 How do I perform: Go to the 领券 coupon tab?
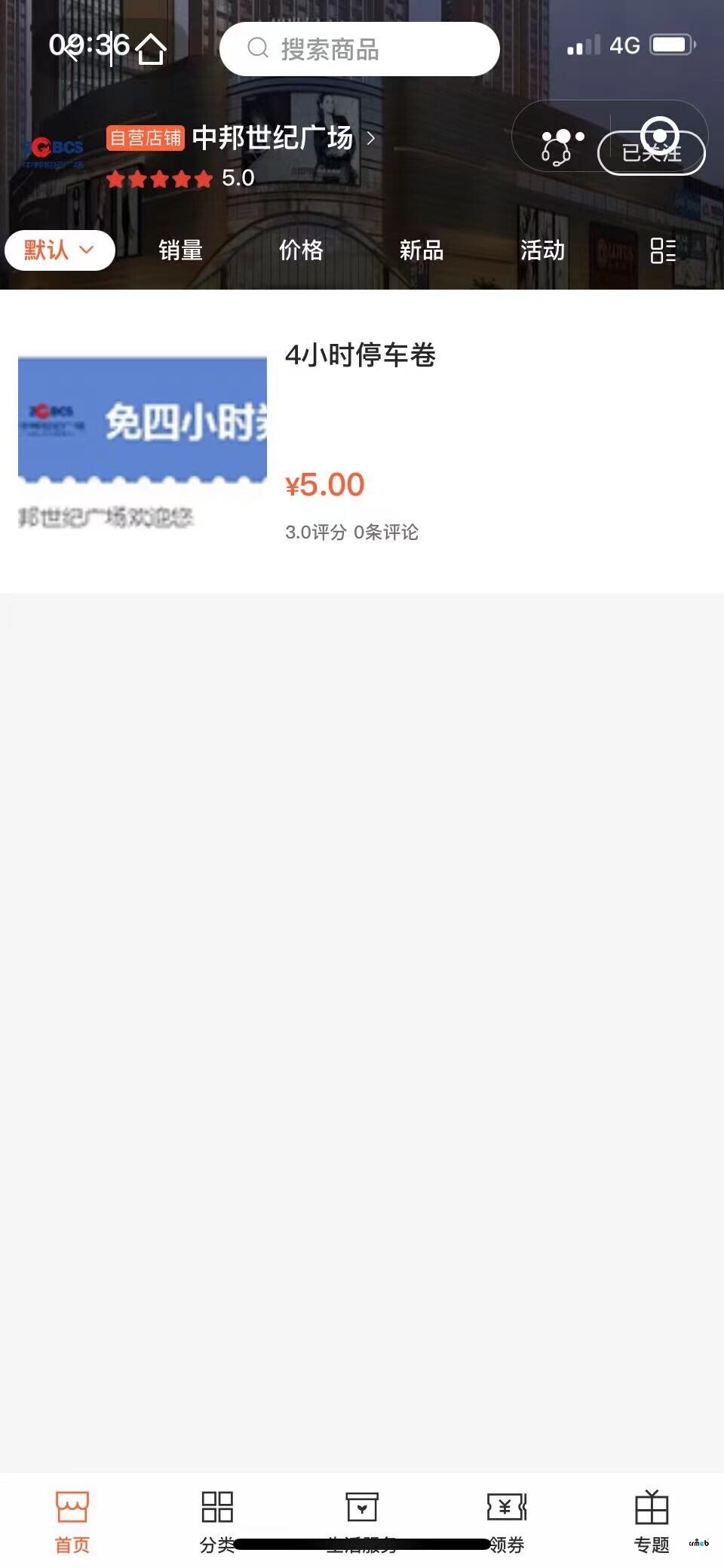pyautogui.click(x=507, y=1521)
